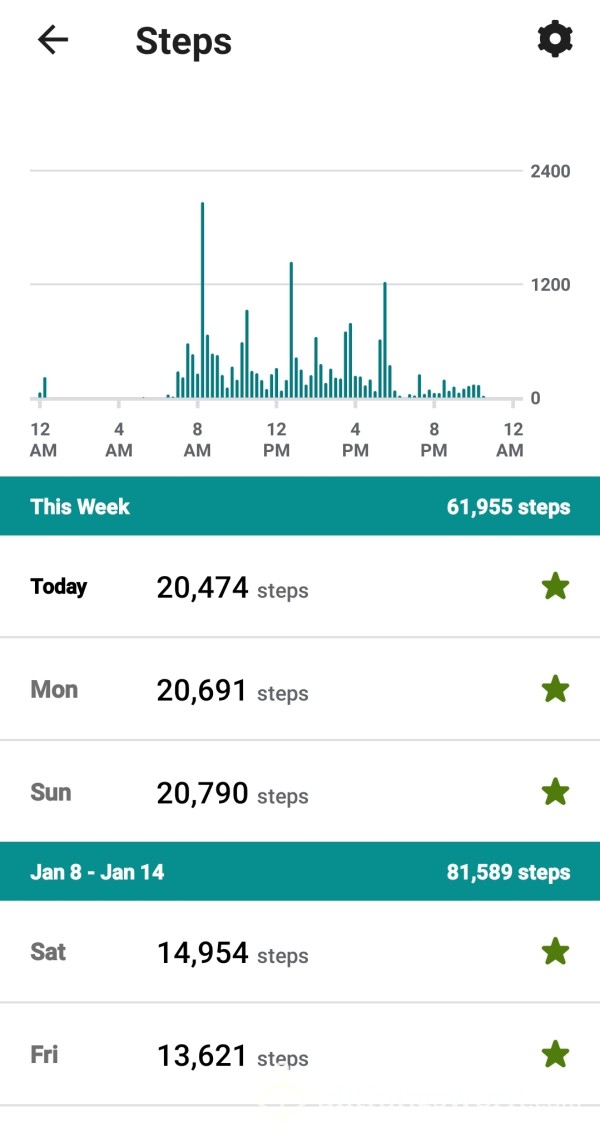Go back using the arrow icon
Screen dimensions: 600x1142
click(52, 40)
